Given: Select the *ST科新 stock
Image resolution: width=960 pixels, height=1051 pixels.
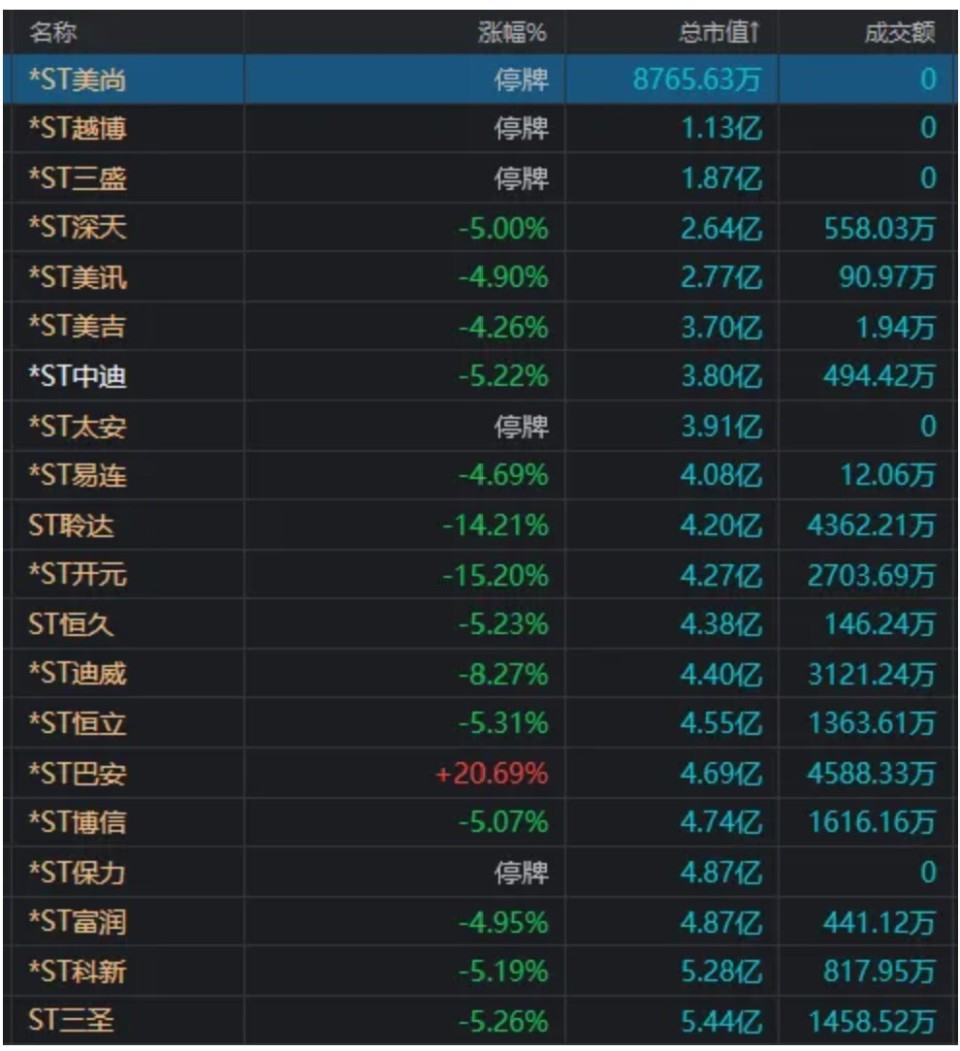Looking at the screenshot, I should pos(78,971).
